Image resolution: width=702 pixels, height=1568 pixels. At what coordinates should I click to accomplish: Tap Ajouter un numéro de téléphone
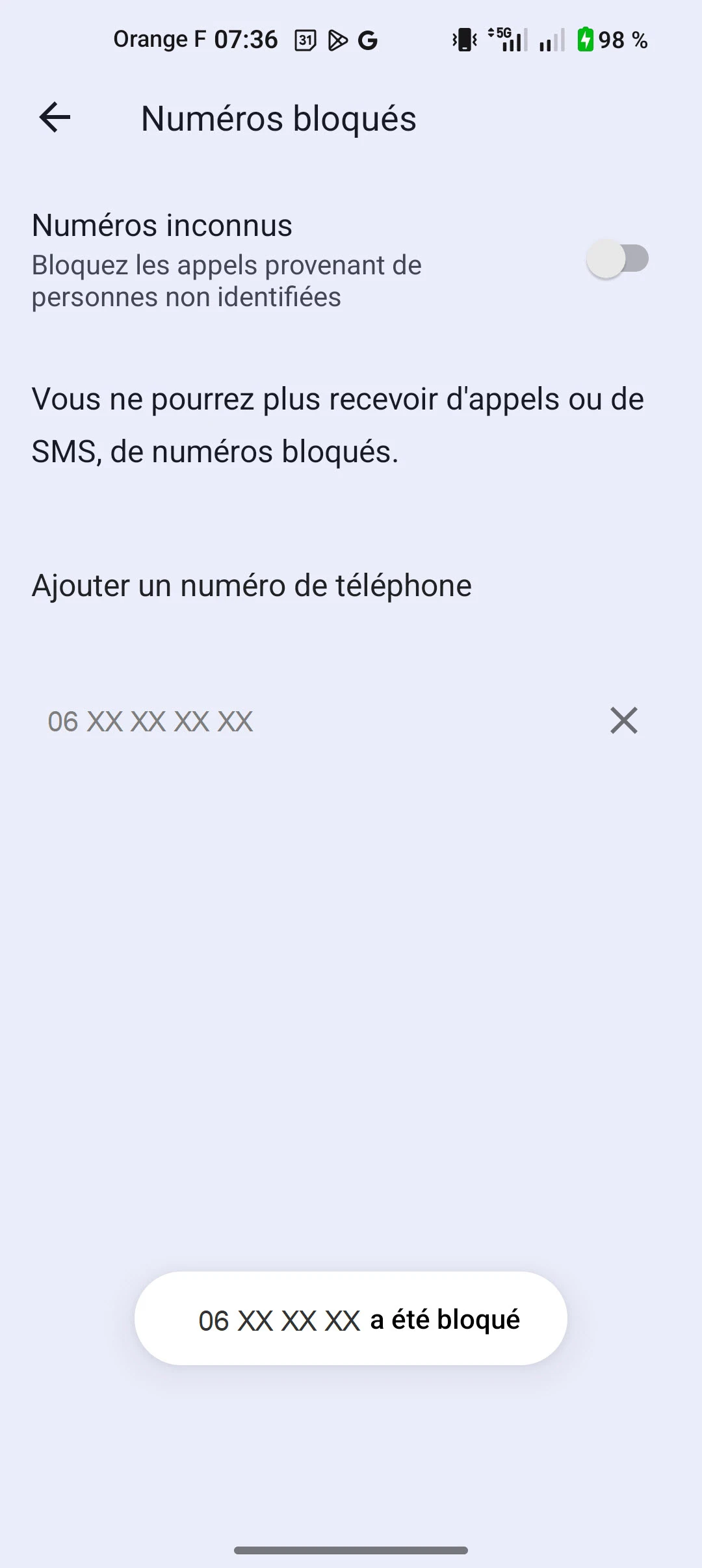[x=252, y=585]
